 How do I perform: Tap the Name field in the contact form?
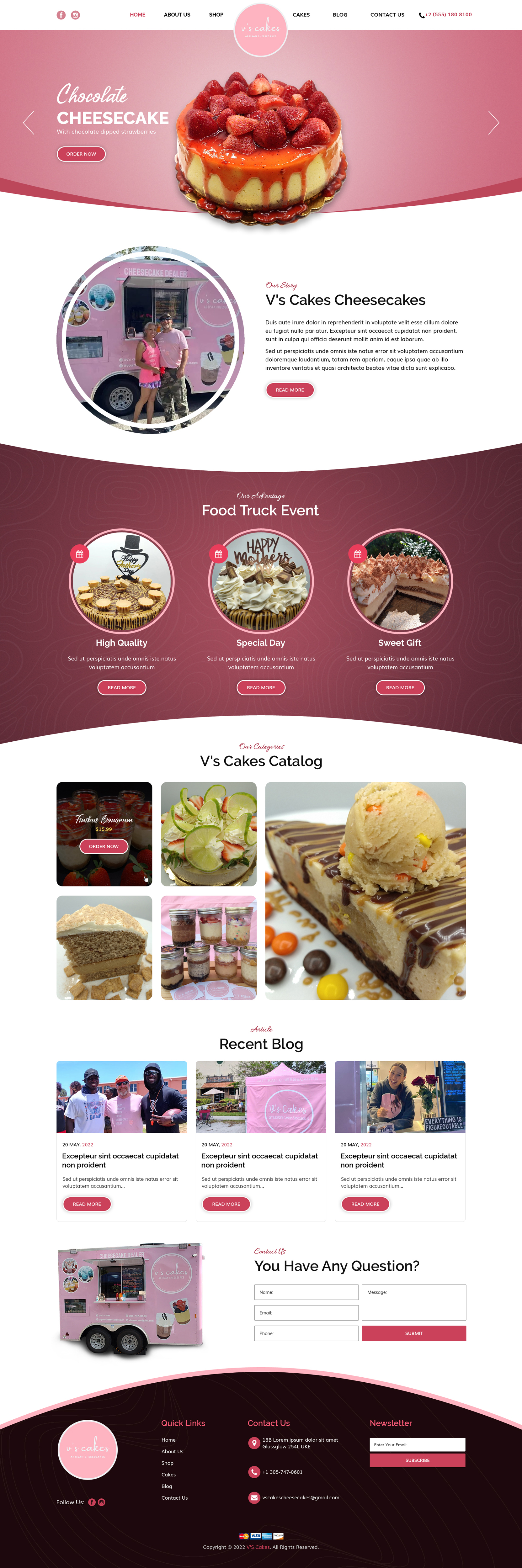[306, 1292]
